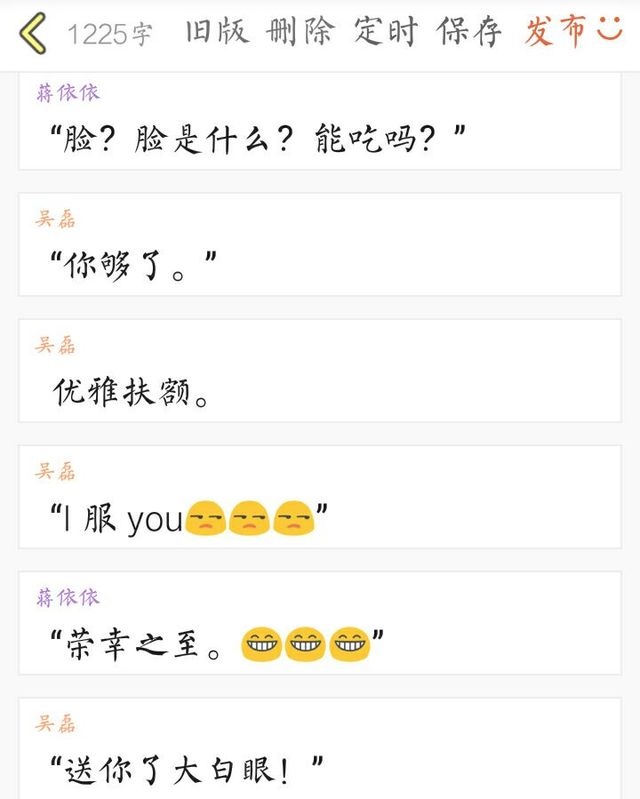Save the draft with 保存
Image resolution: width=640 pixels, height=799 pixels.
(469, 32)
